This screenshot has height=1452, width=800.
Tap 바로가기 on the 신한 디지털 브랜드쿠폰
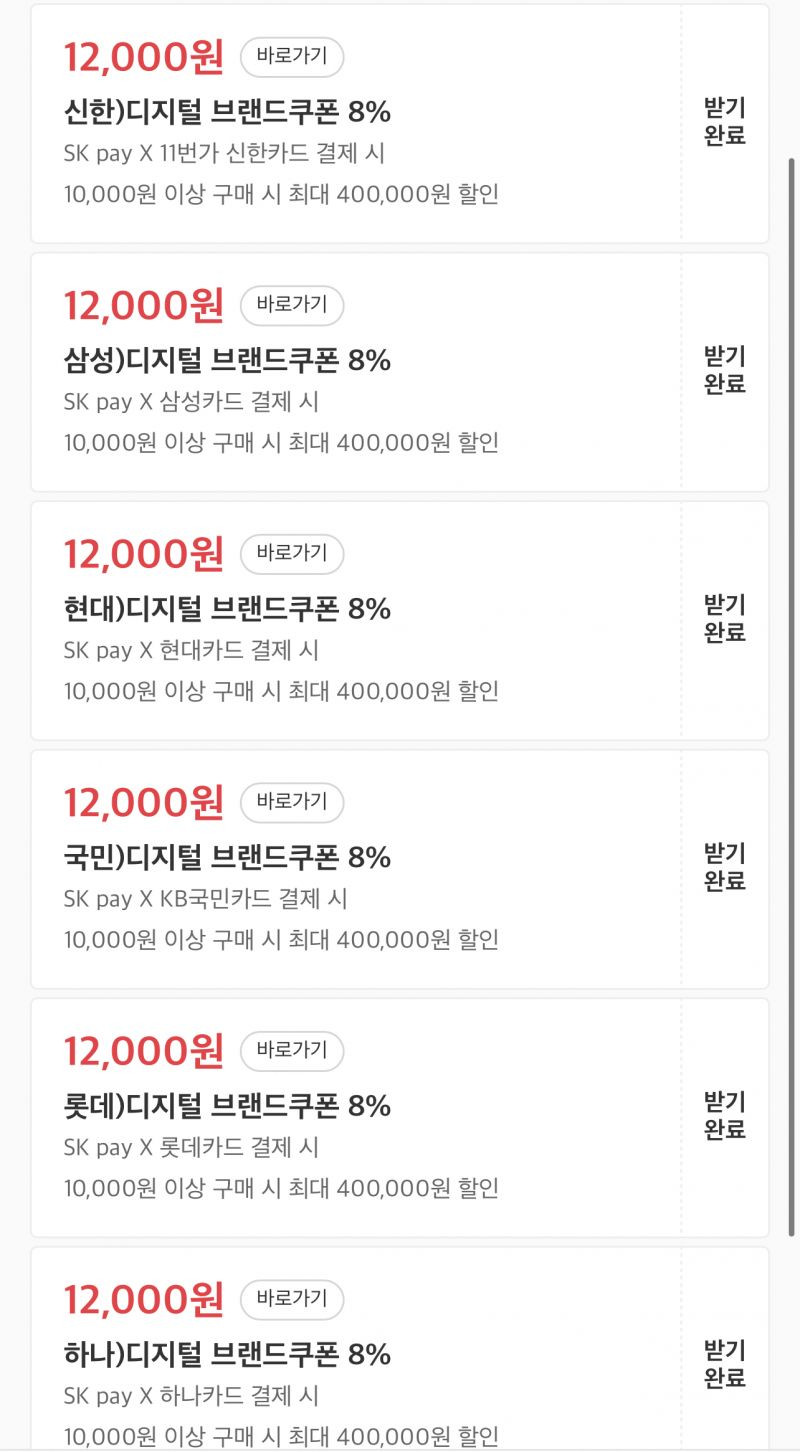coord(292,57)
